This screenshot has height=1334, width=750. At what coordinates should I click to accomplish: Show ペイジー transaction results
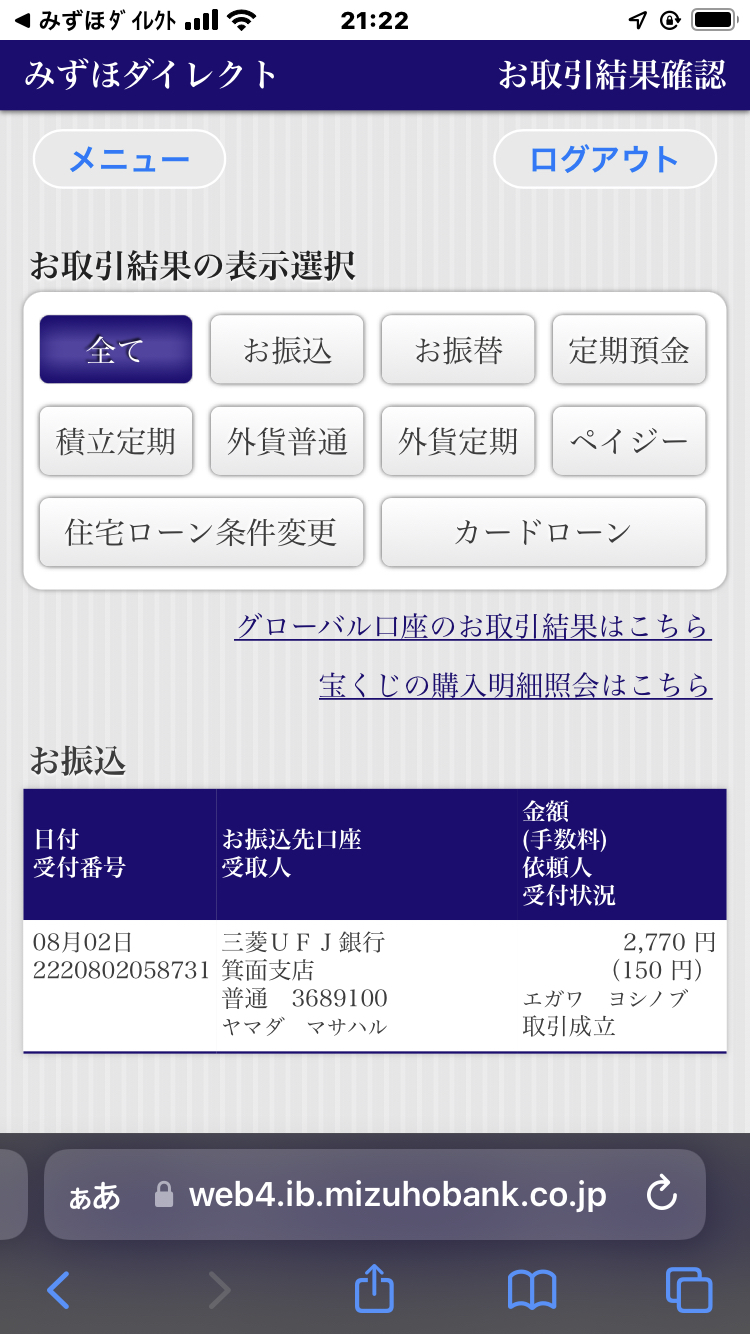(x=629, y=441)
